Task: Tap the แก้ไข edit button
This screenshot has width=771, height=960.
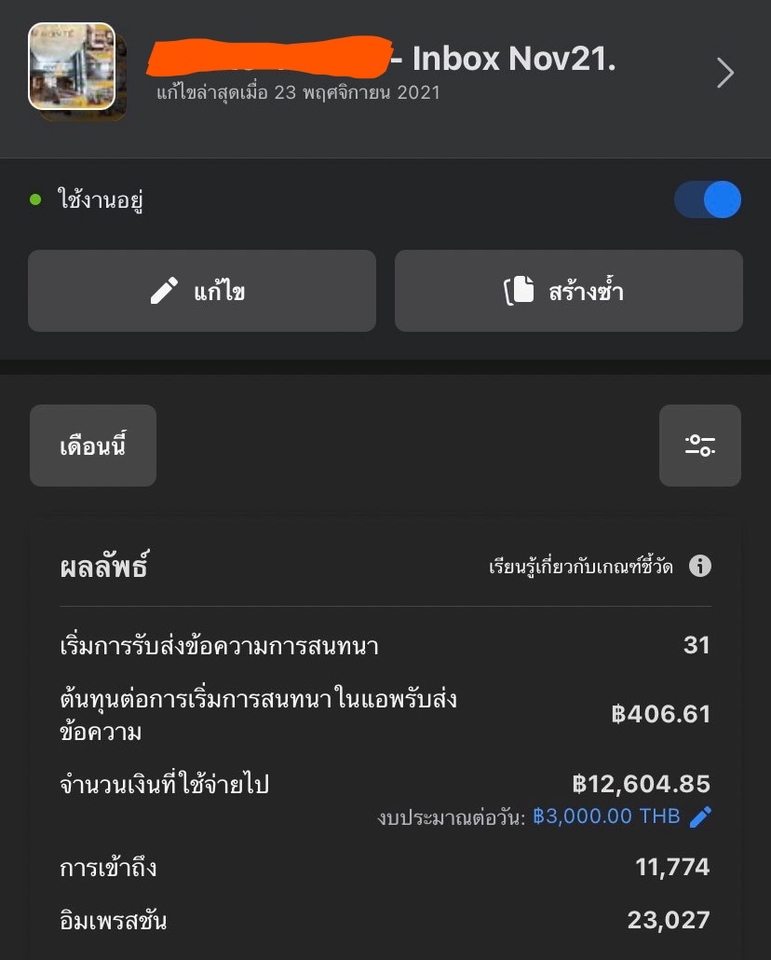Action: (202, 291)
